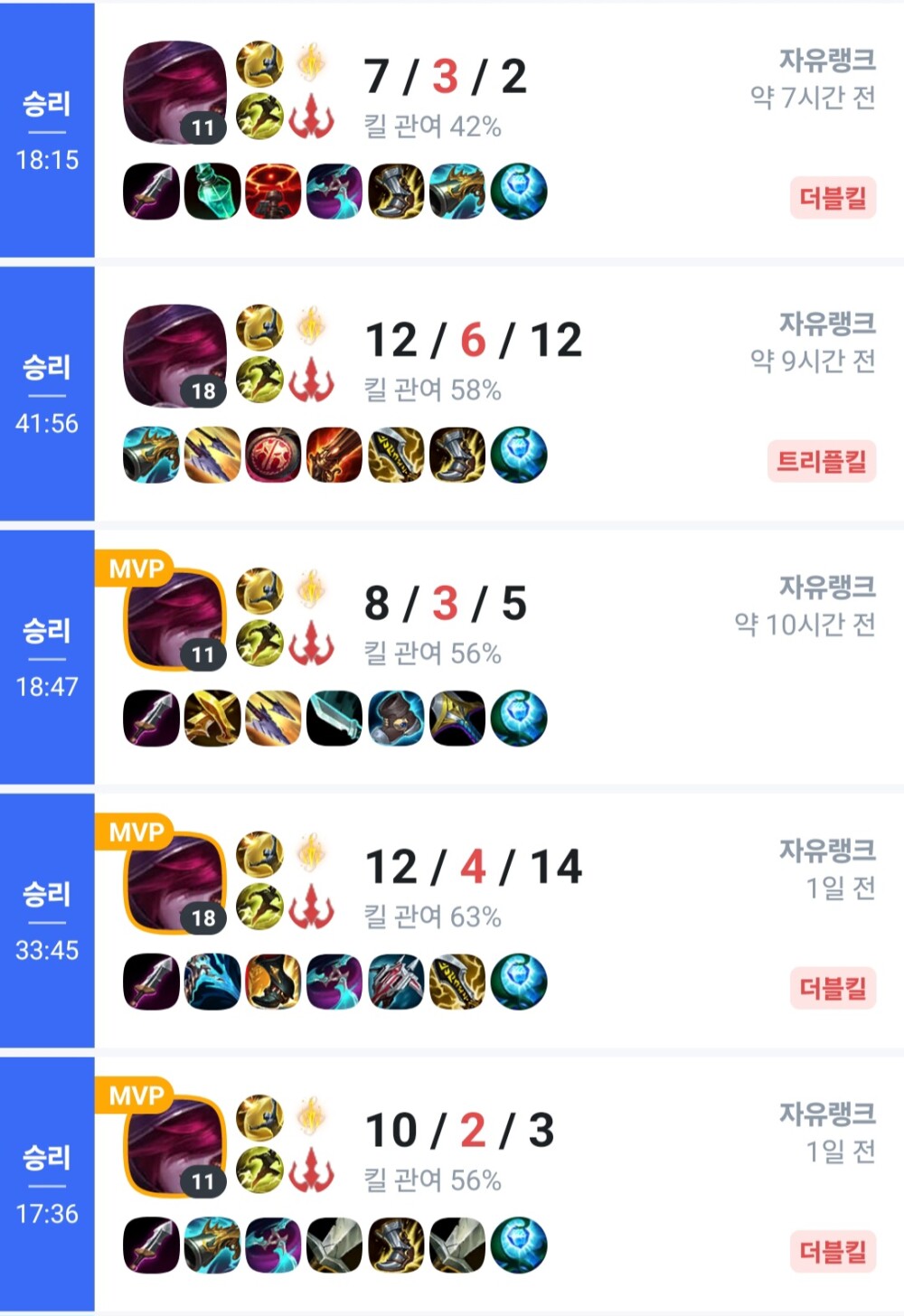Open the 12/6/12 match lasting 41:56
The width and height of the screenshot is (904, 1316).
(497, 394)
